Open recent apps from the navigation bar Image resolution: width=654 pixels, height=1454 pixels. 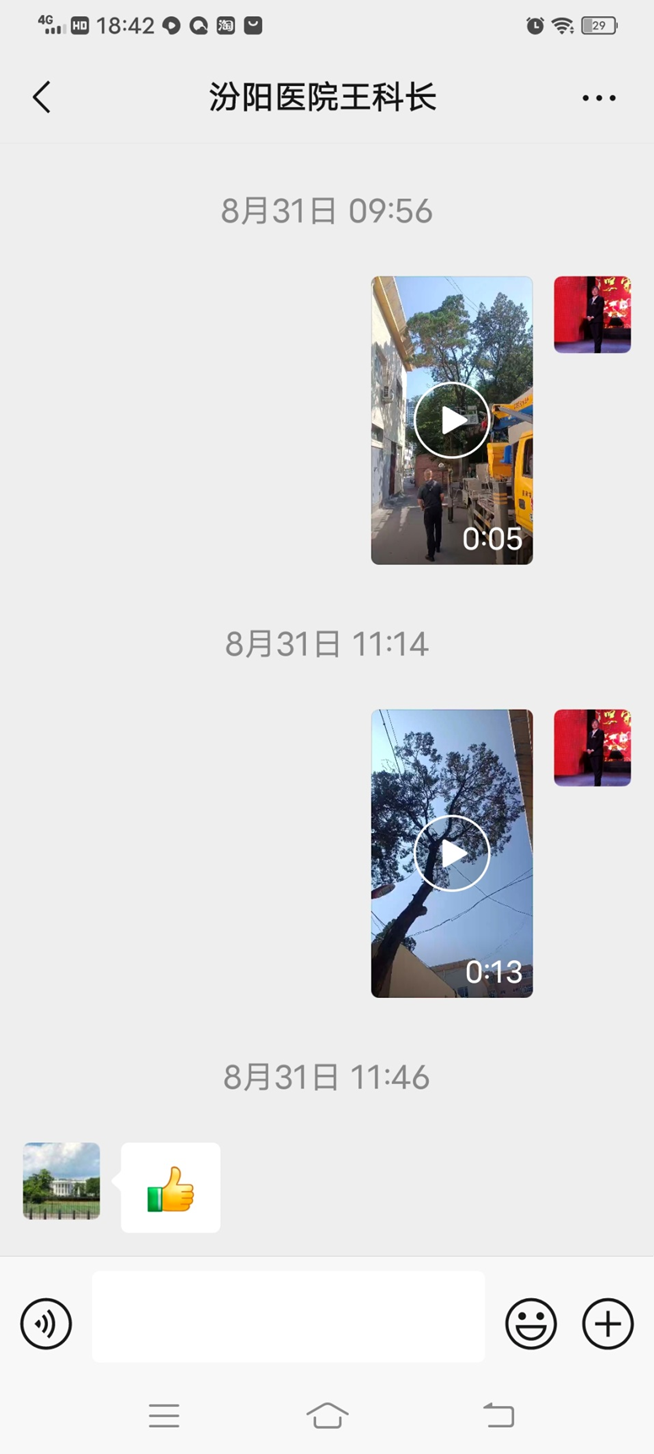164,1415
